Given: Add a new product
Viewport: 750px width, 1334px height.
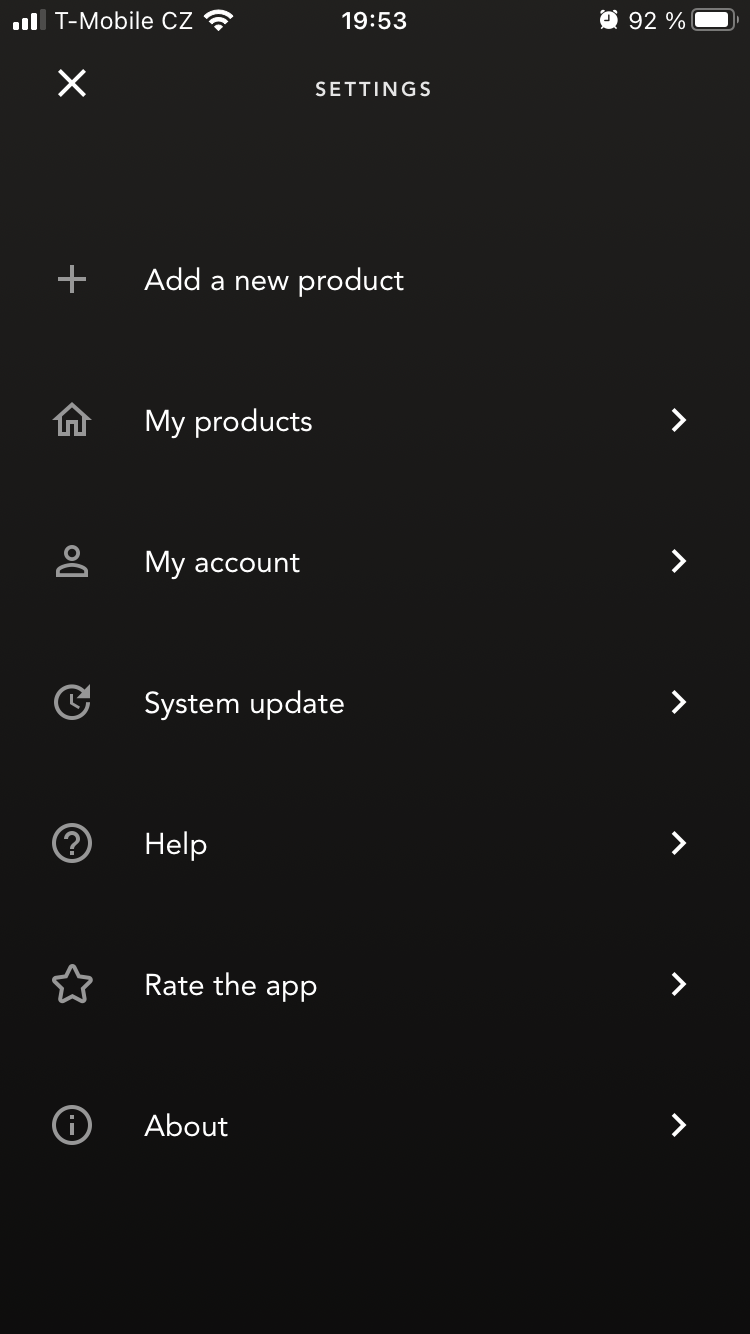Looking at the screenshot, I should point(273,280).
